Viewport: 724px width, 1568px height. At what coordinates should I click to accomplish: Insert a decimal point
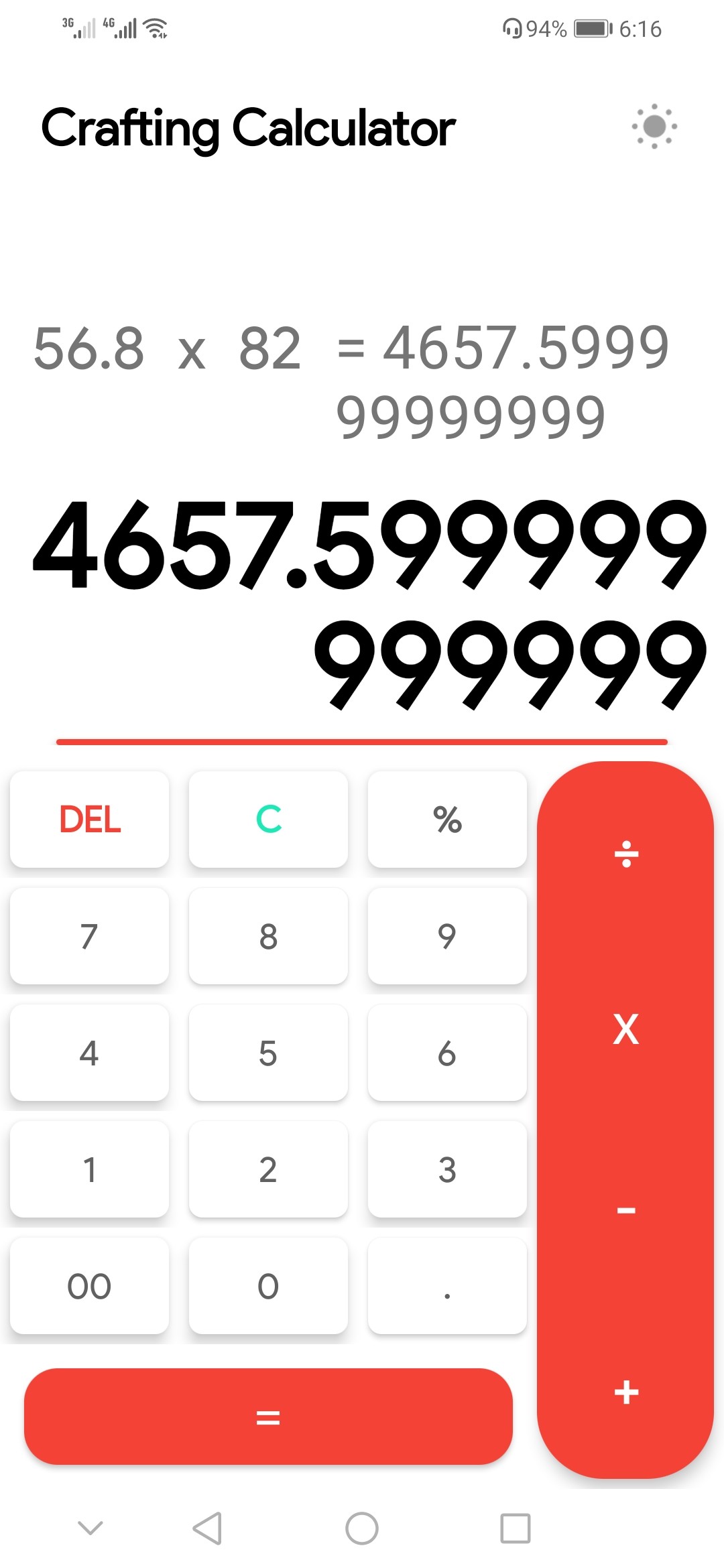pyautogui.click(x=447, y=1285)
